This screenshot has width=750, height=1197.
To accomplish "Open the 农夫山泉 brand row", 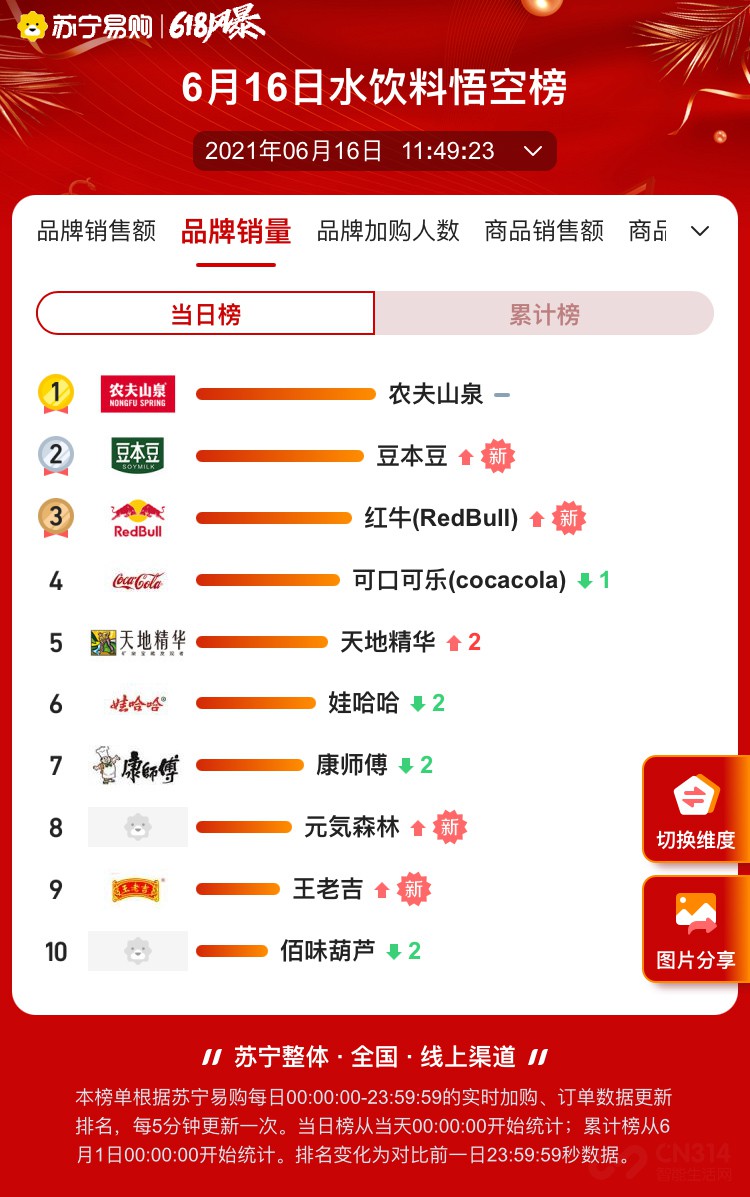I will click(435, 394).
